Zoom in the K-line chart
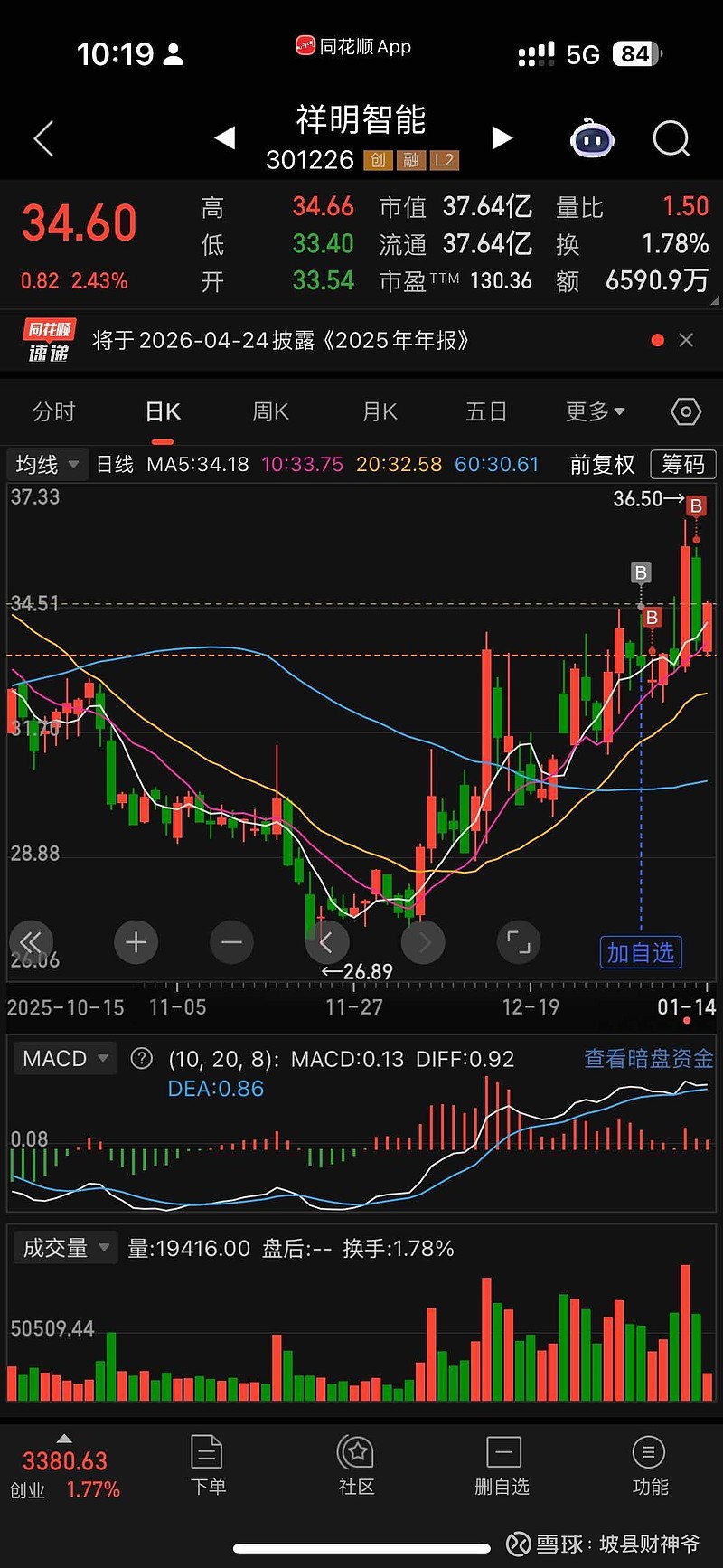The width and height of the screenshot is (723, 1568). 136,942
